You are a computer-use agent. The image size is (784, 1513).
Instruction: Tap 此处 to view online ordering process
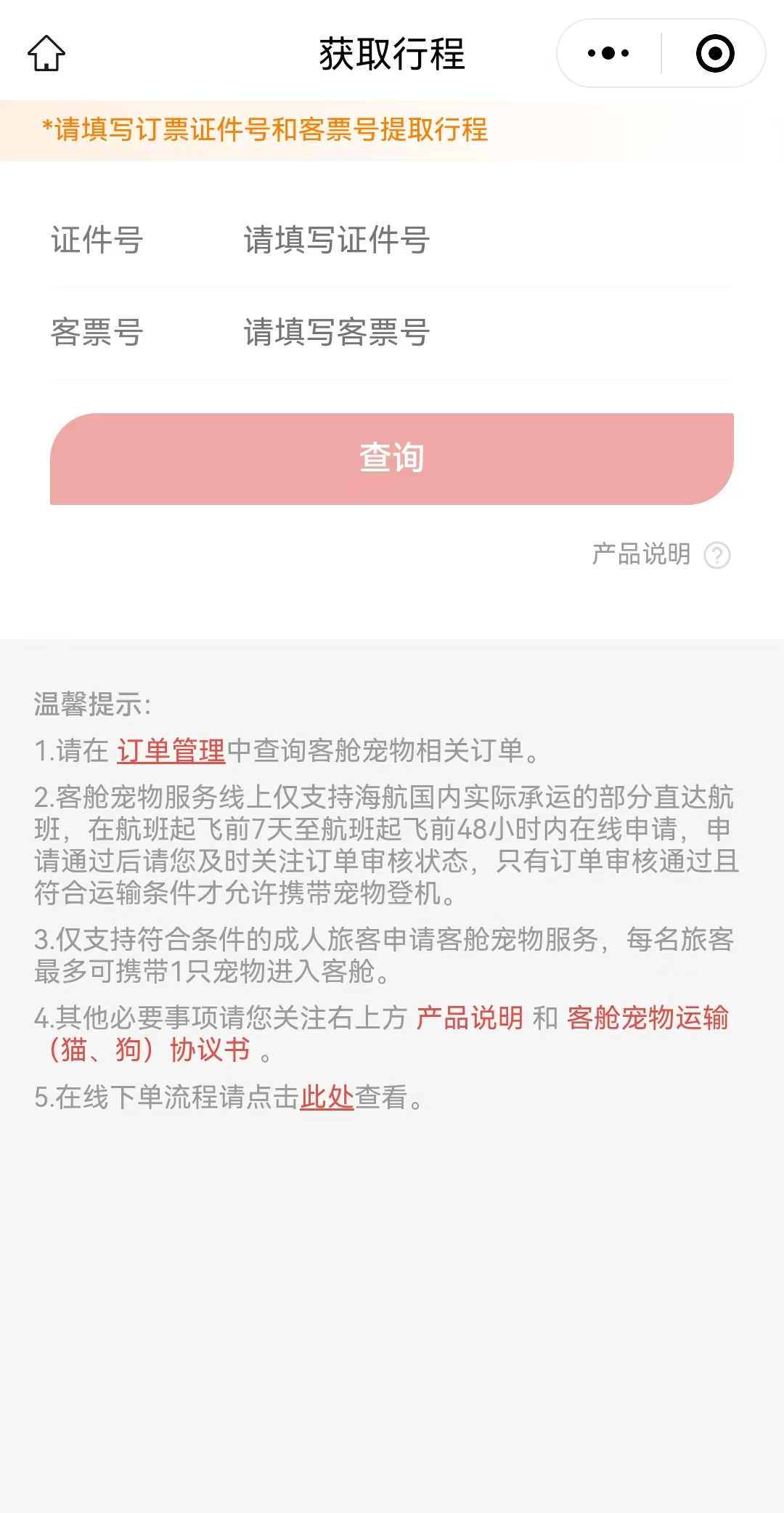click(327, 1097)
